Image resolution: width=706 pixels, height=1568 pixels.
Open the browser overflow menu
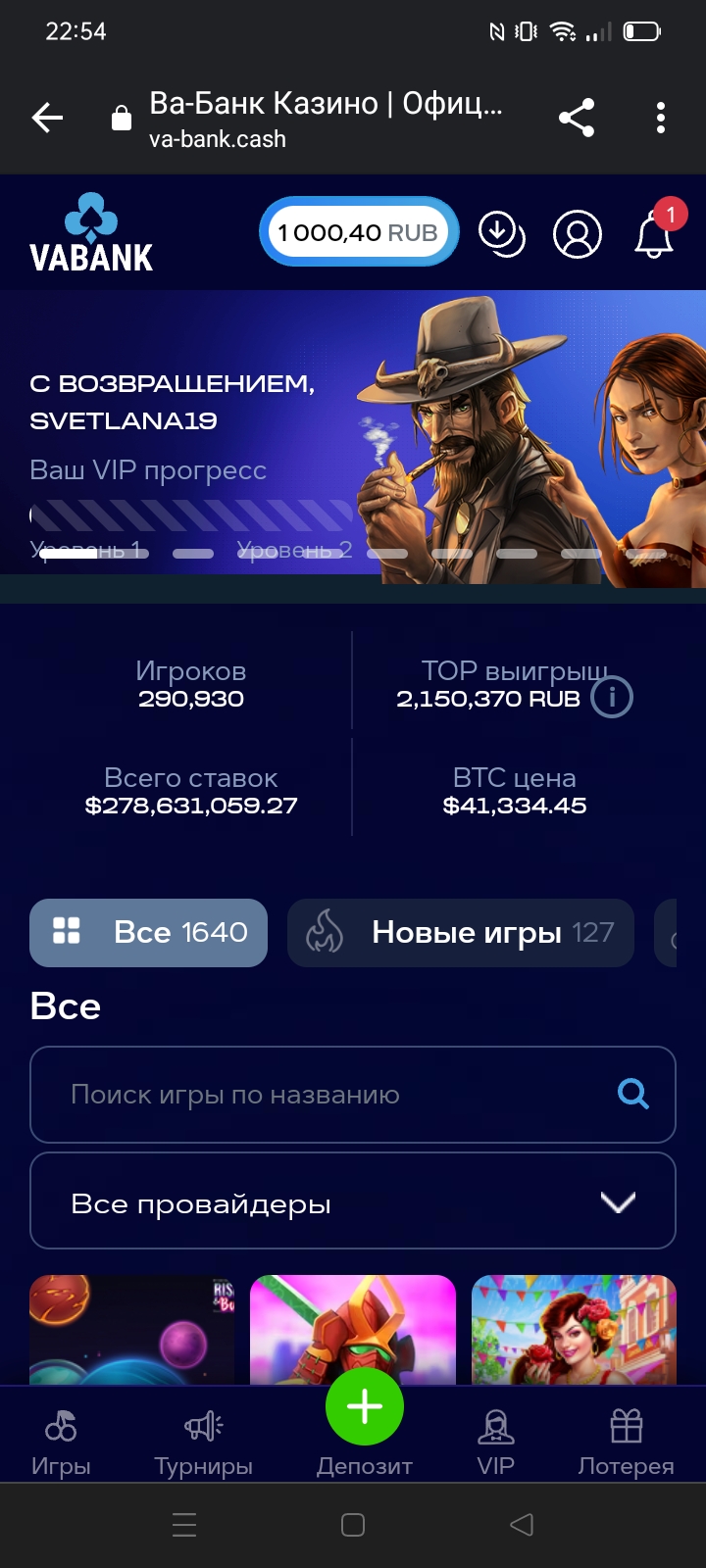[x=661, y=119]
